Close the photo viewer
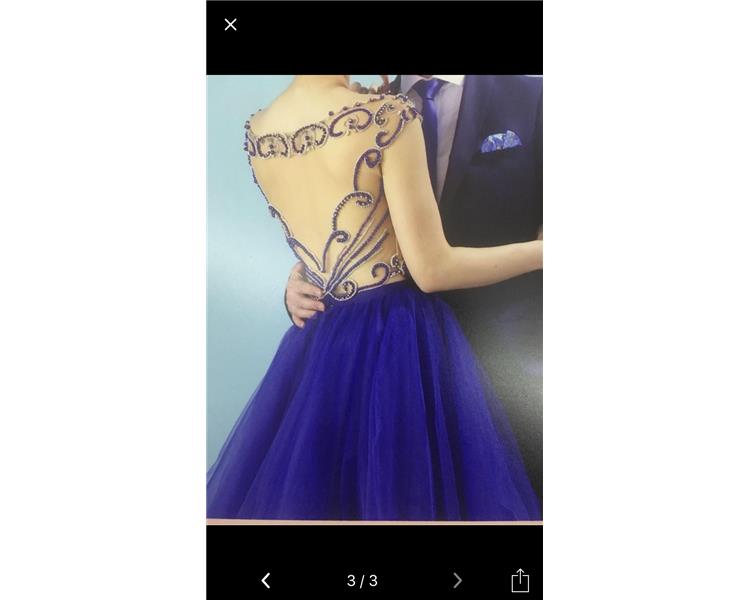This screenshot has height=600, width=750. pyautogui.click(x=231, y=25)
